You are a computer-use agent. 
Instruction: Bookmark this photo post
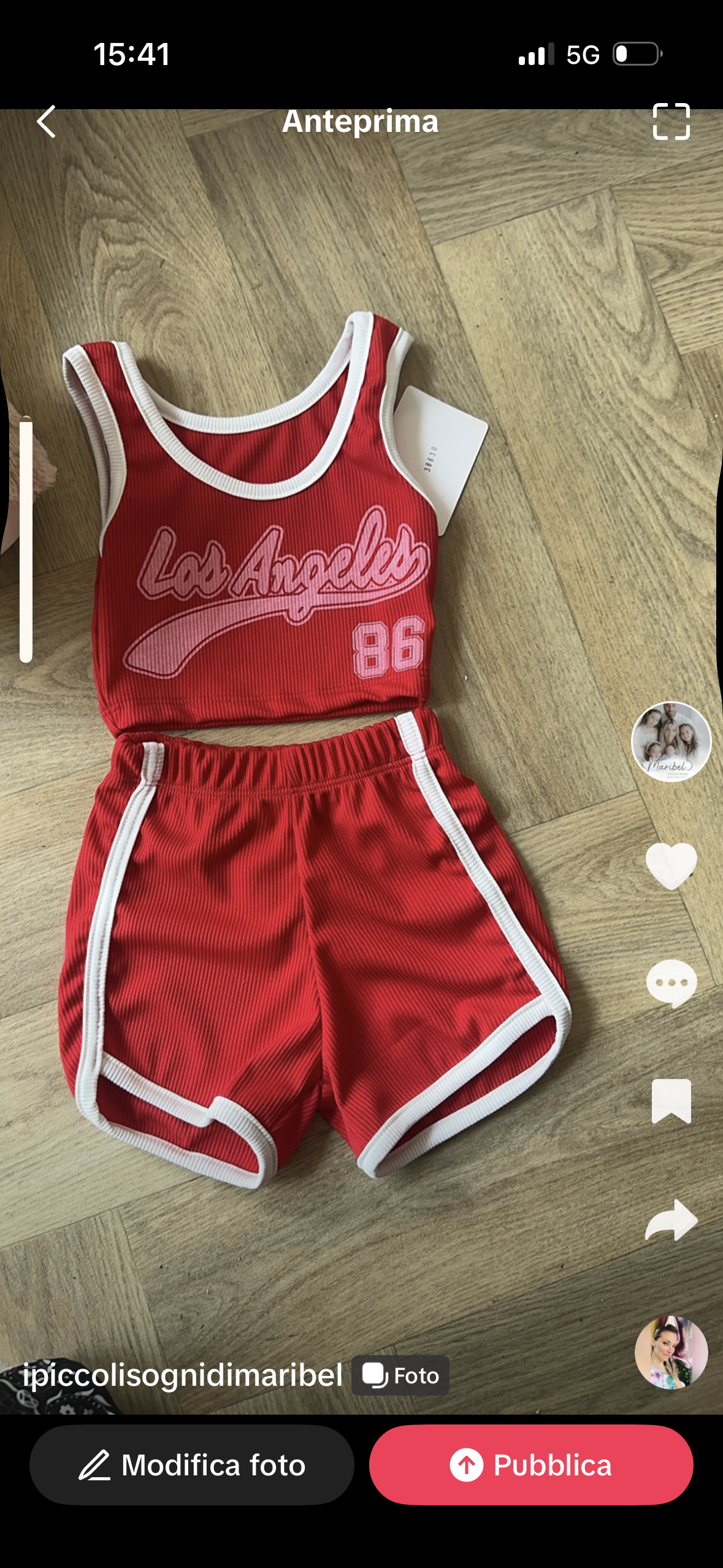click(671, 1101)
